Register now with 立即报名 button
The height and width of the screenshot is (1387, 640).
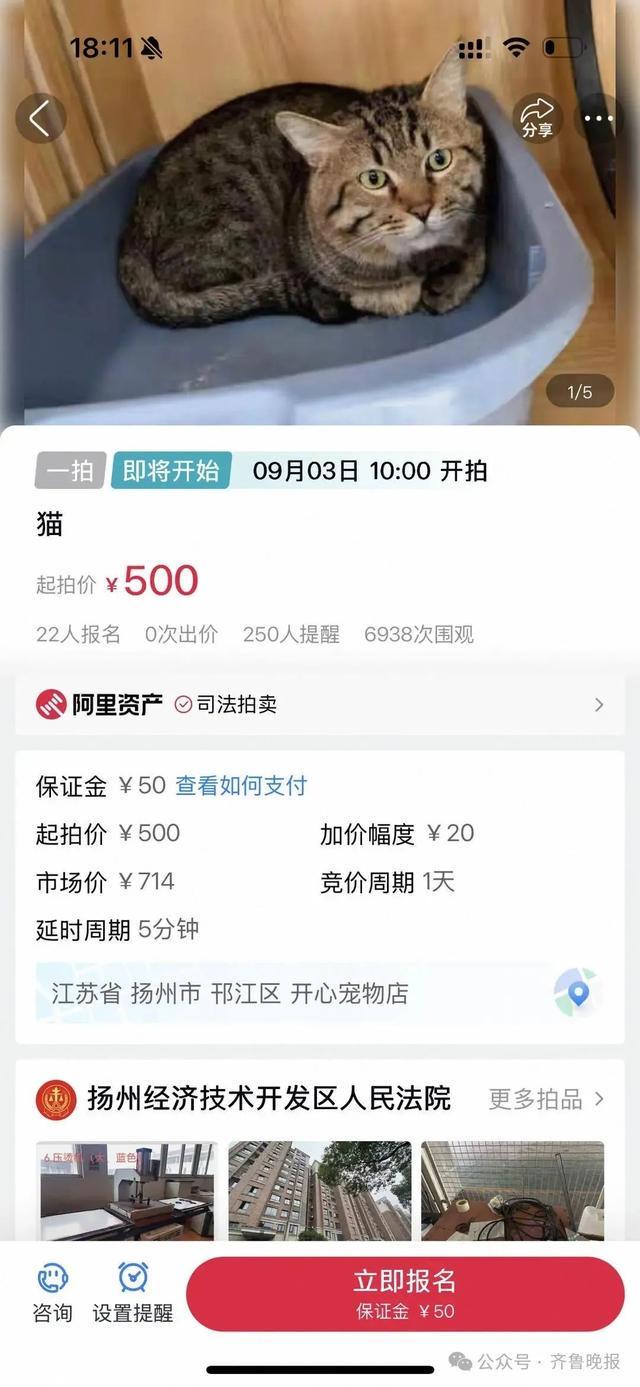[405, 1293]
